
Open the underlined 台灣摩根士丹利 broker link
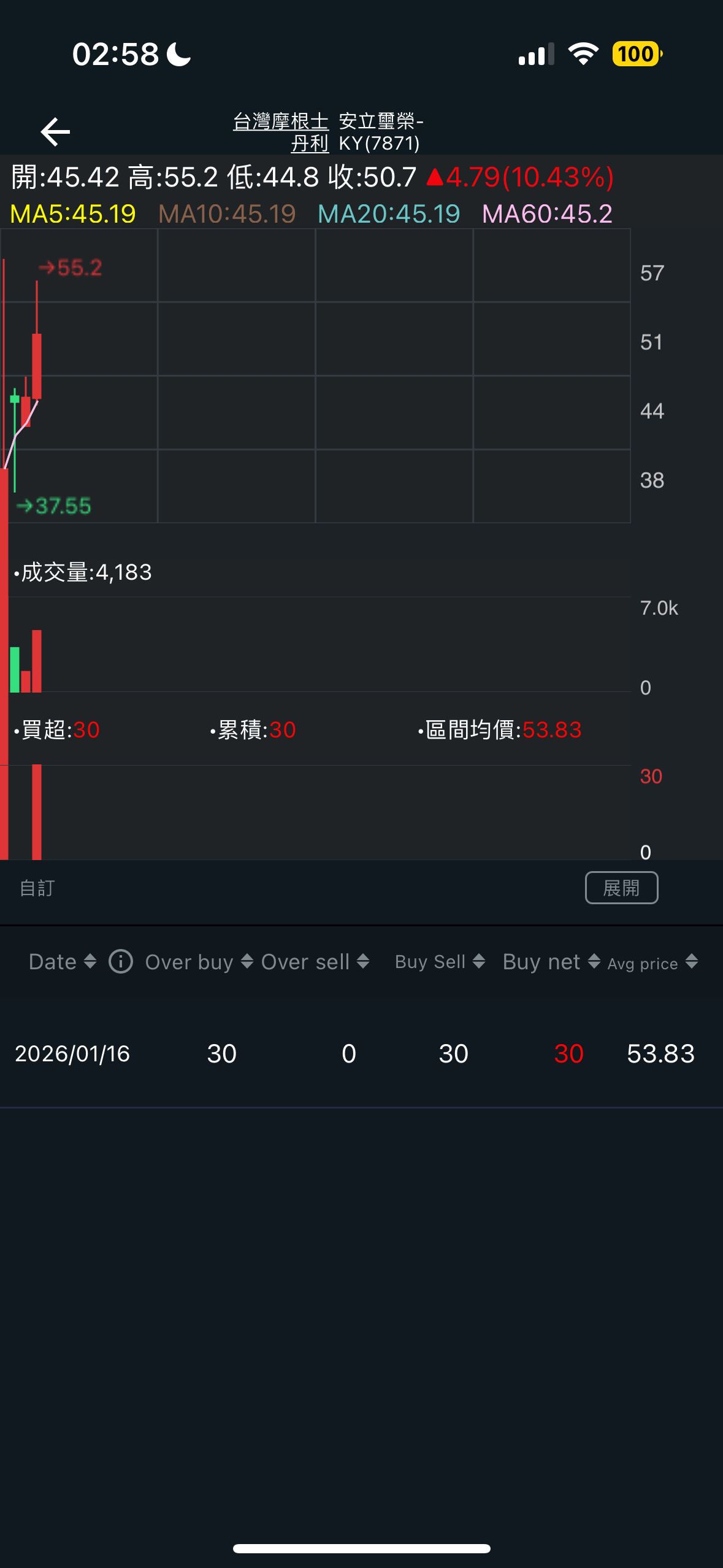[280, 122]
